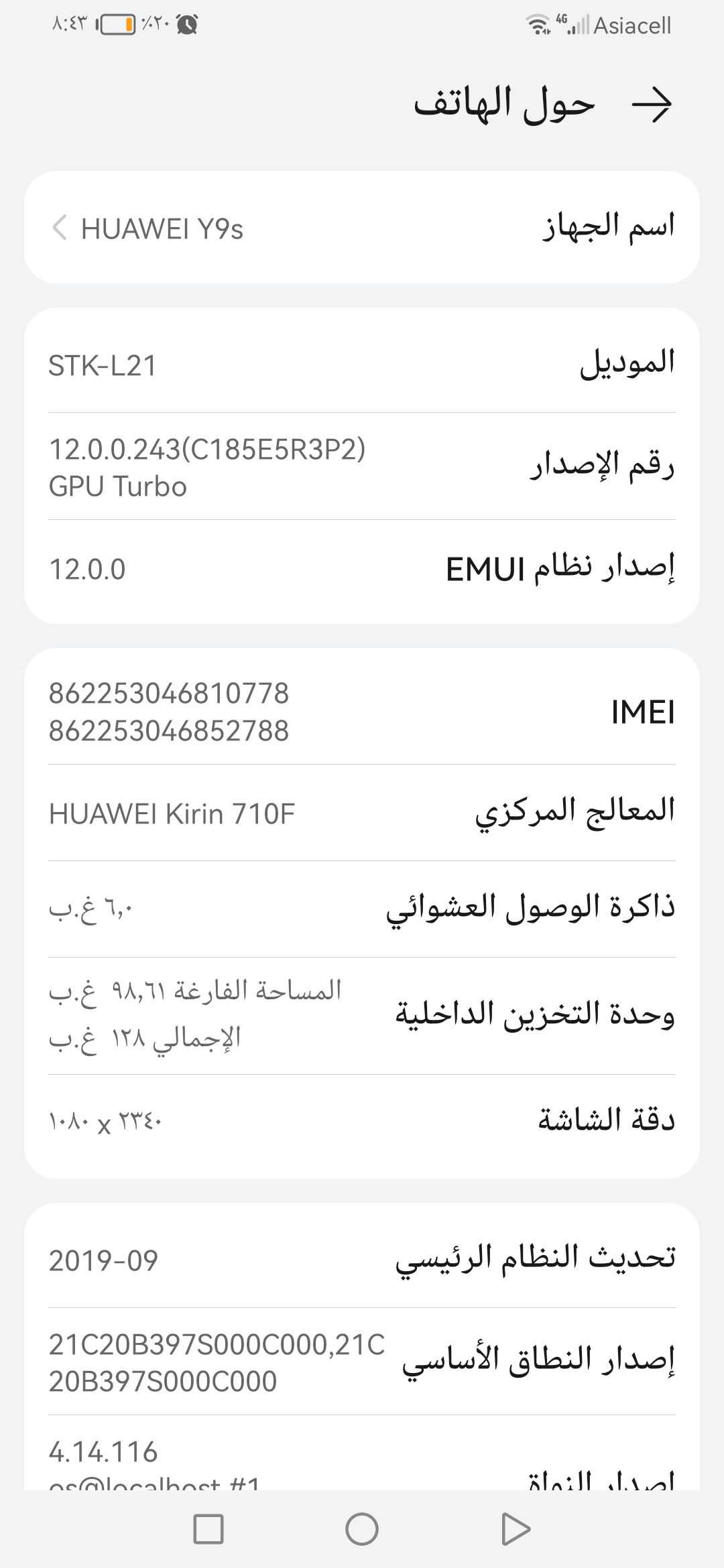
Task: Go back using the header arrow
Action: click(652, 105)
